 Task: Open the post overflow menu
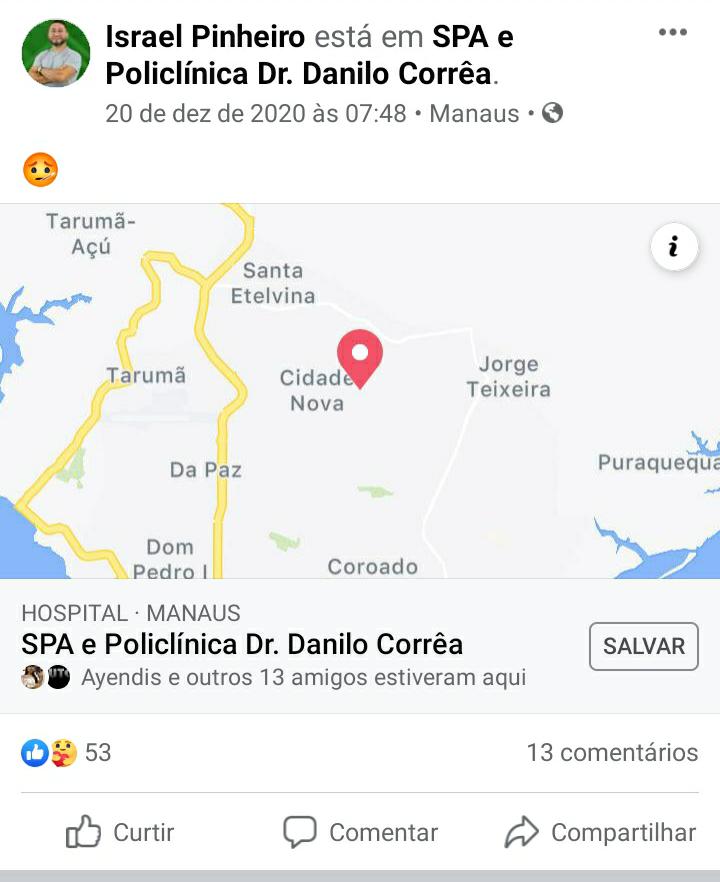pos(673,33)
